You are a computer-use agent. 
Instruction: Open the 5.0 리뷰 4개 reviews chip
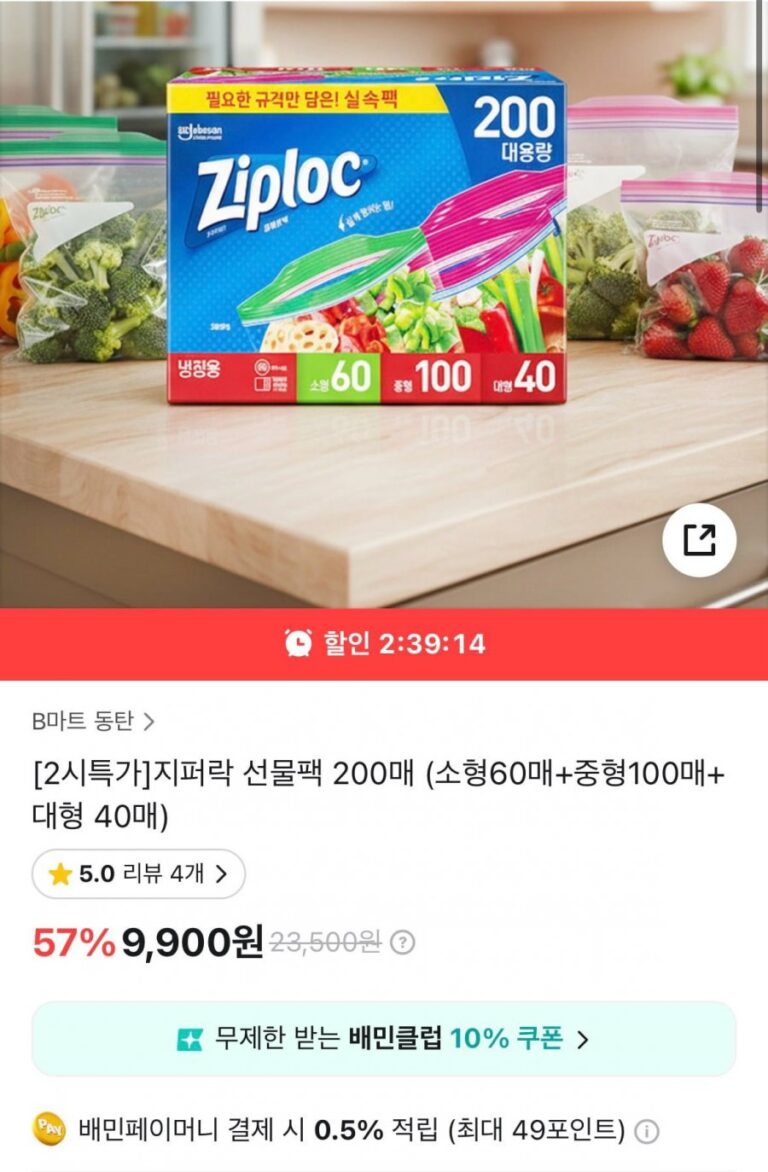pos(139,874)
